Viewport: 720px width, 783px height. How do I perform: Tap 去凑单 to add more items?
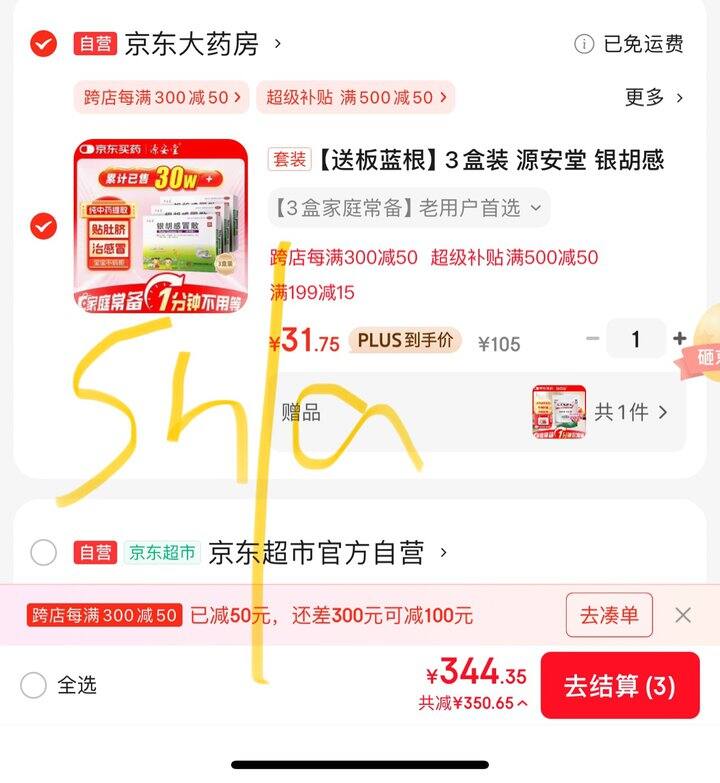click(609, 615)
